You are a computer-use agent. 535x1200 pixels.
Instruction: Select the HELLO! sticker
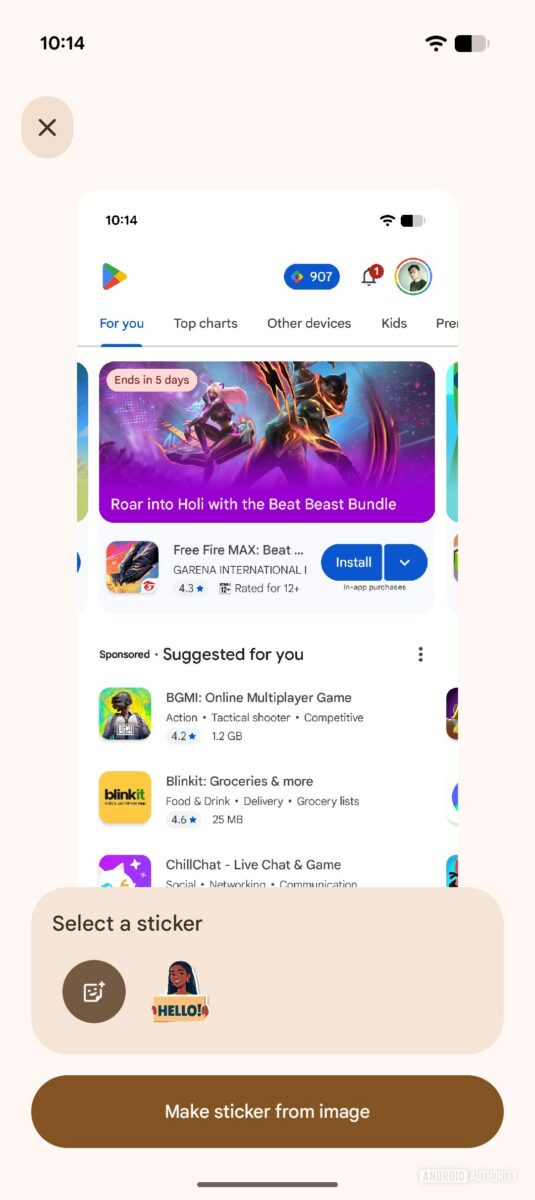180,991
